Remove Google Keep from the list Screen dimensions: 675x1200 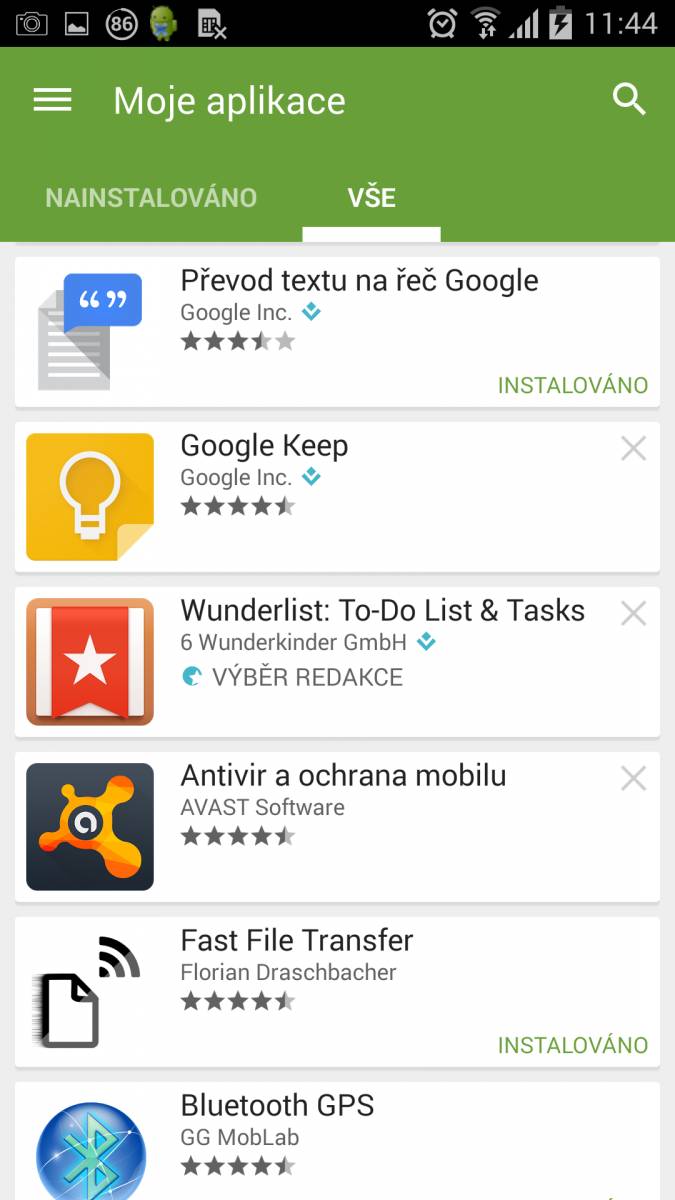633,449
